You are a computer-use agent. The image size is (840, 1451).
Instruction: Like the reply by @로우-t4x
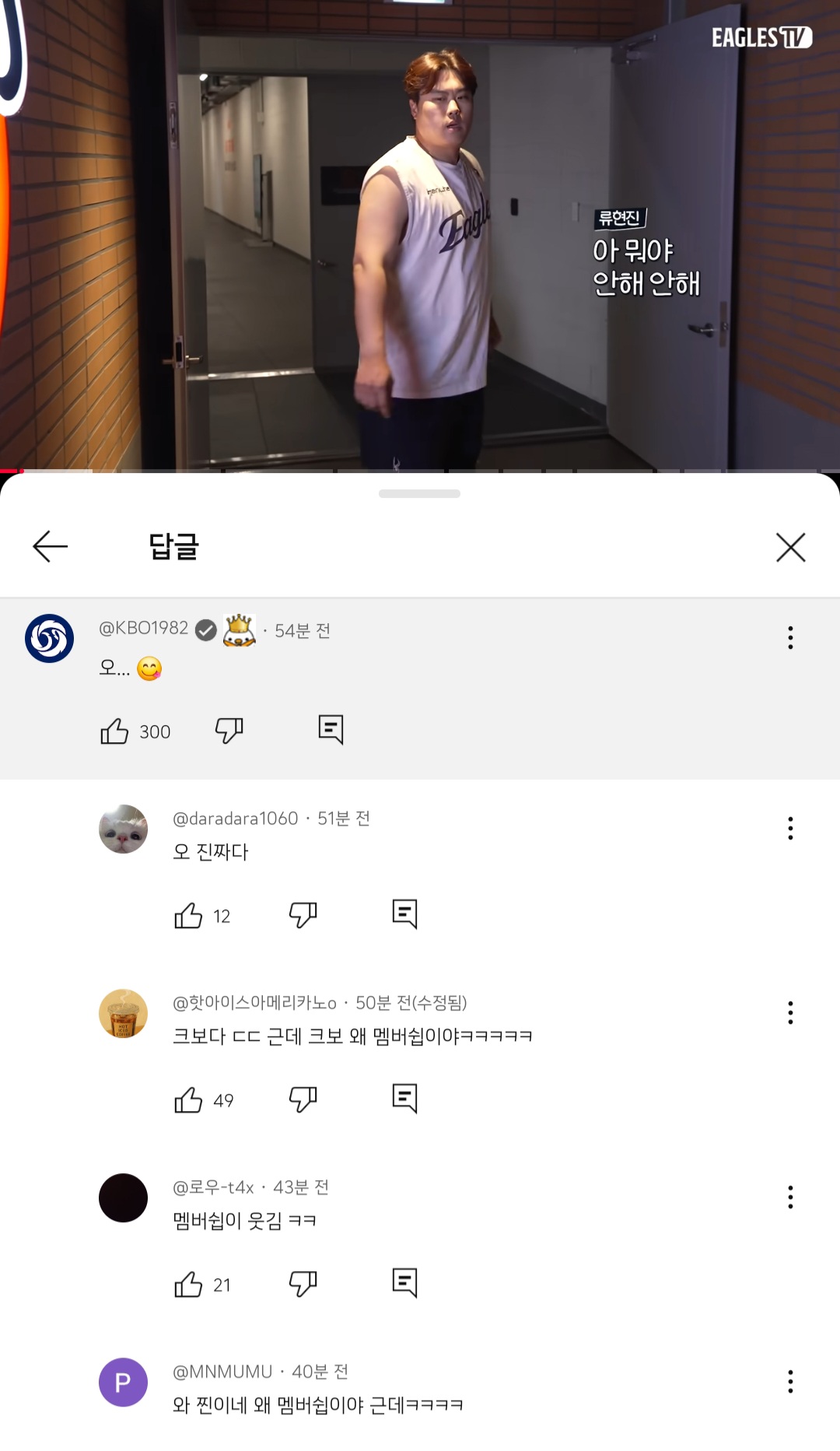188,1285
